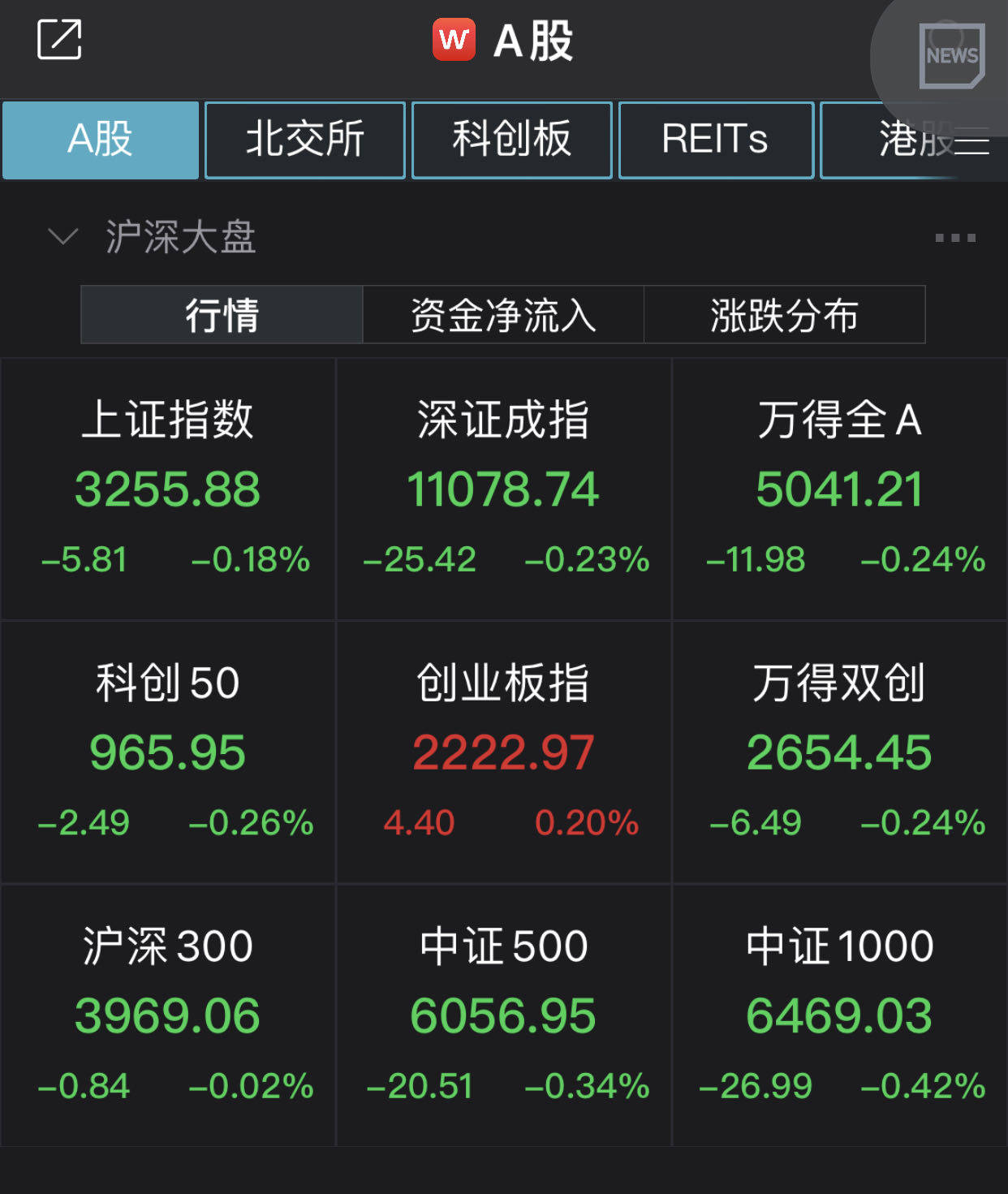The height and width of the screenshot is (1194, 1008).
Task: Open the 上证指数 index card
Action: (168, 489)
